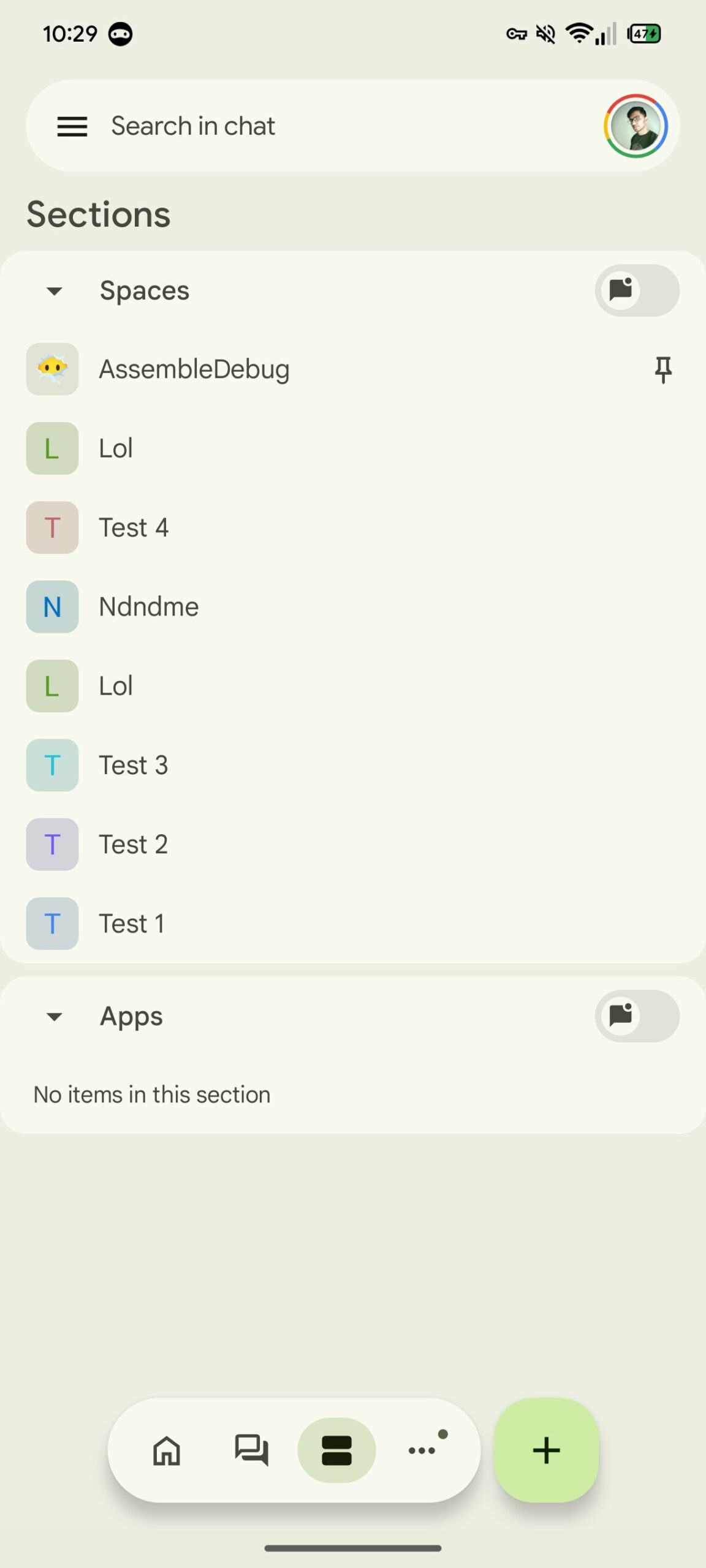The height and width of the screenshot is (1568, 706).
Task: Open the account profile picture
Action: coord(635,126)
